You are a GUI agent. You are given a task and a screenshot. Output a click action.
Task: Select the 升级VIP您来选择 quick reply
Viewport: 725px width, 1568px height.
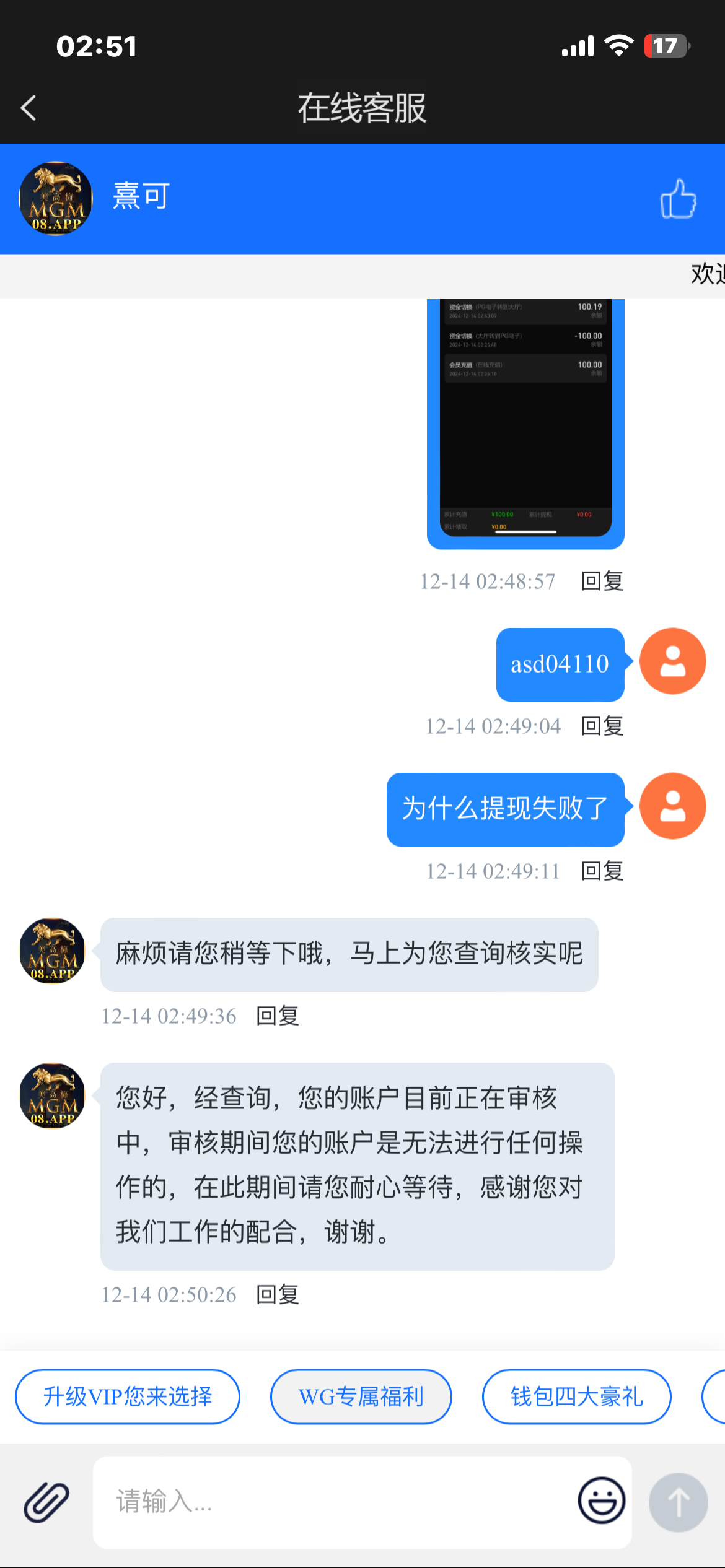tap(126, 1396)
